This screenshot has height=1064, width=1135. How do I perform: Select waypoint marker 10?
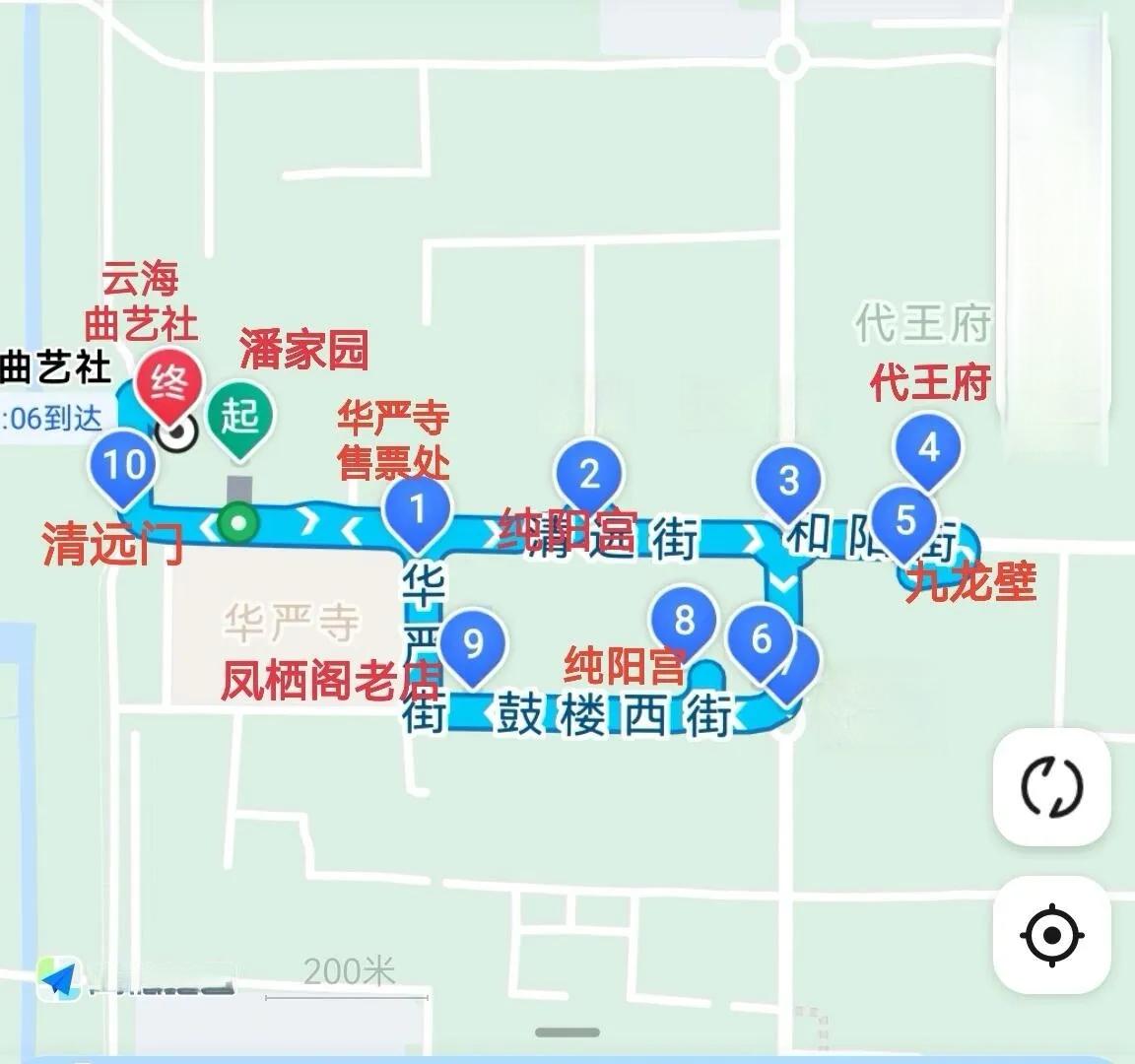(124, 465)
